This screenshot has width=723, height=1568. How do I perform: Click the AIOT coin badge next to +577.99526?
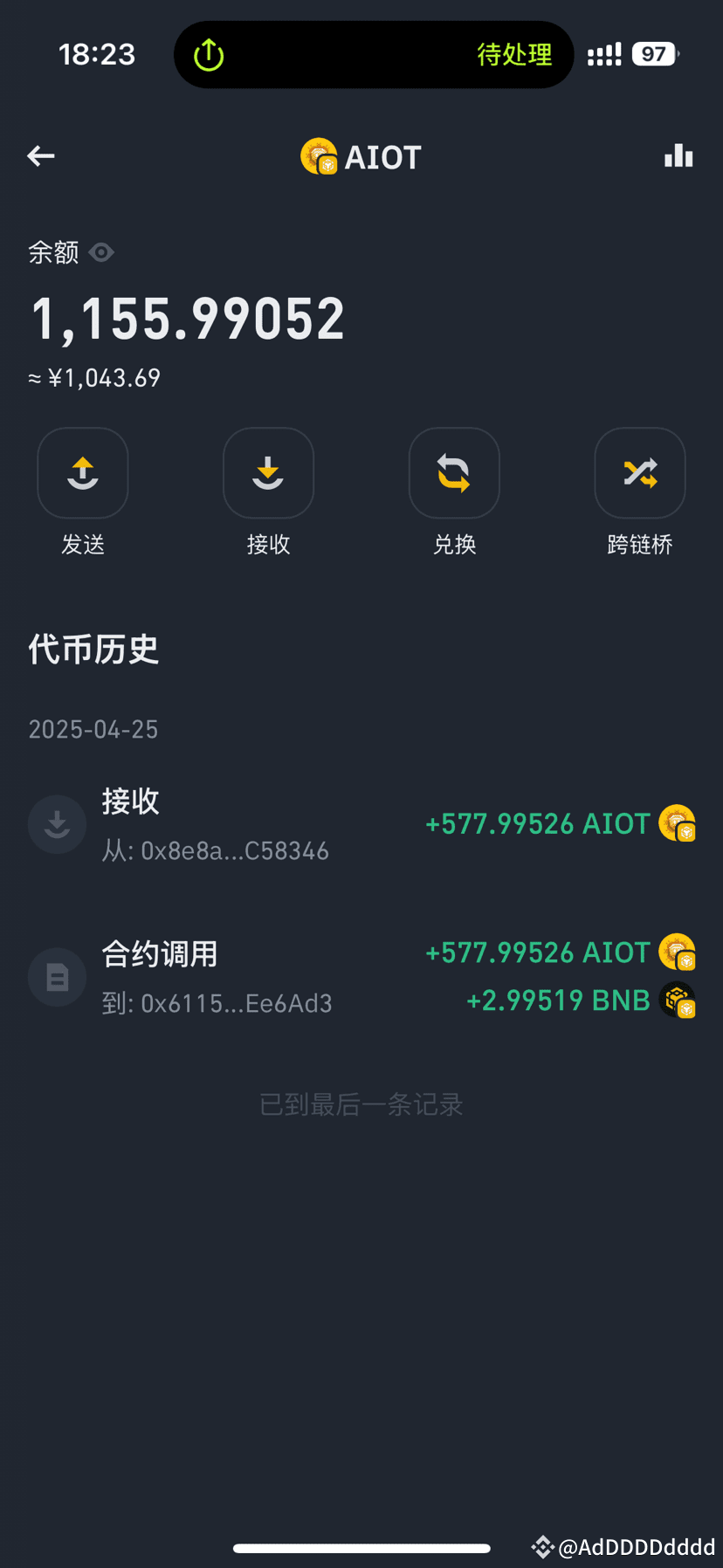click(676, 822)
